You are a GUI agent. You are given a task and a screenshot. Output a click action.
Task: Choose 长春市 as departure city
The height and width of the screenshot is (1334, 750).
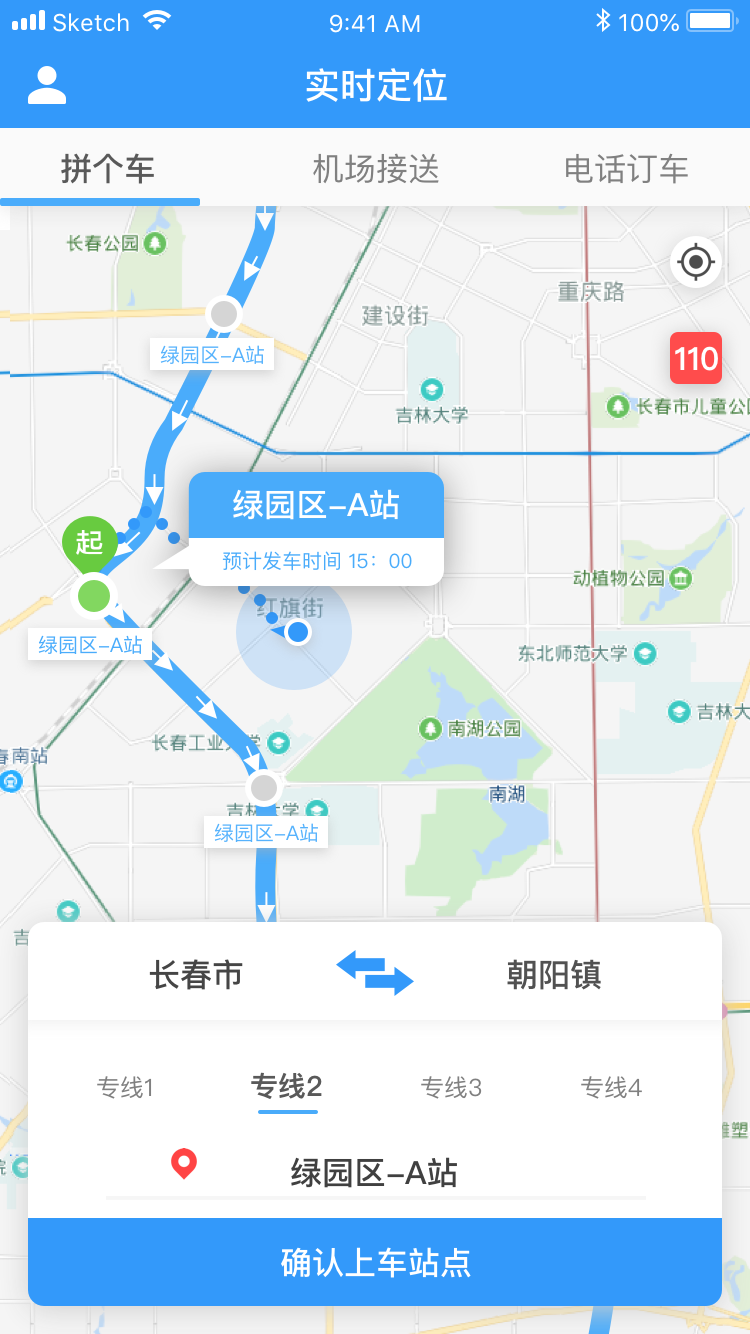click(196, 974)
